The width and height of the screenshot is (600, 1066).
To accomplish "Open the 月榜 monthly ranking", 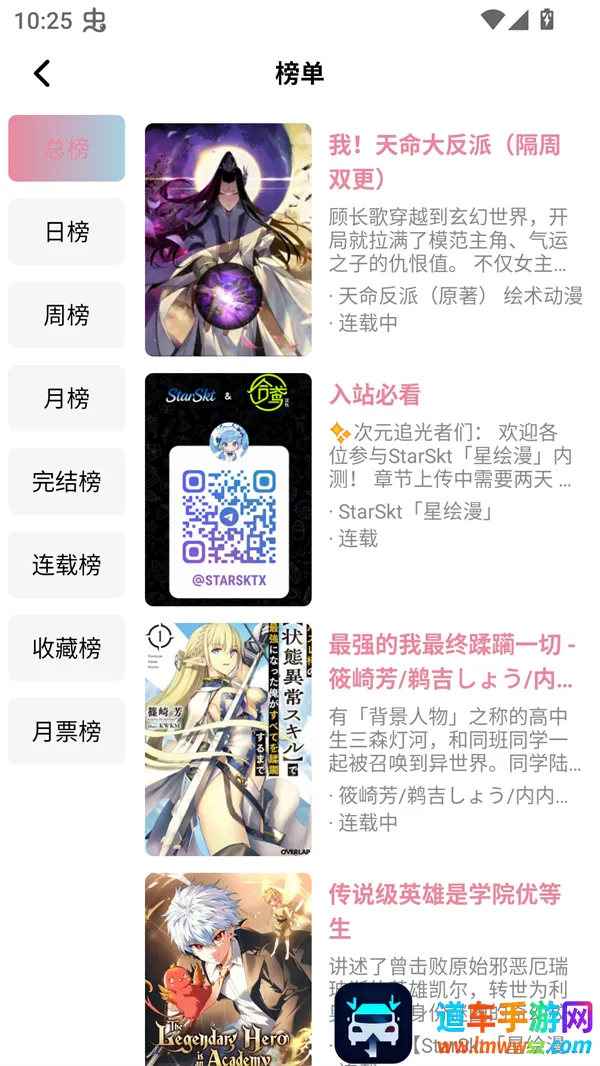I will pyautogui.click(x=67, y=398).
